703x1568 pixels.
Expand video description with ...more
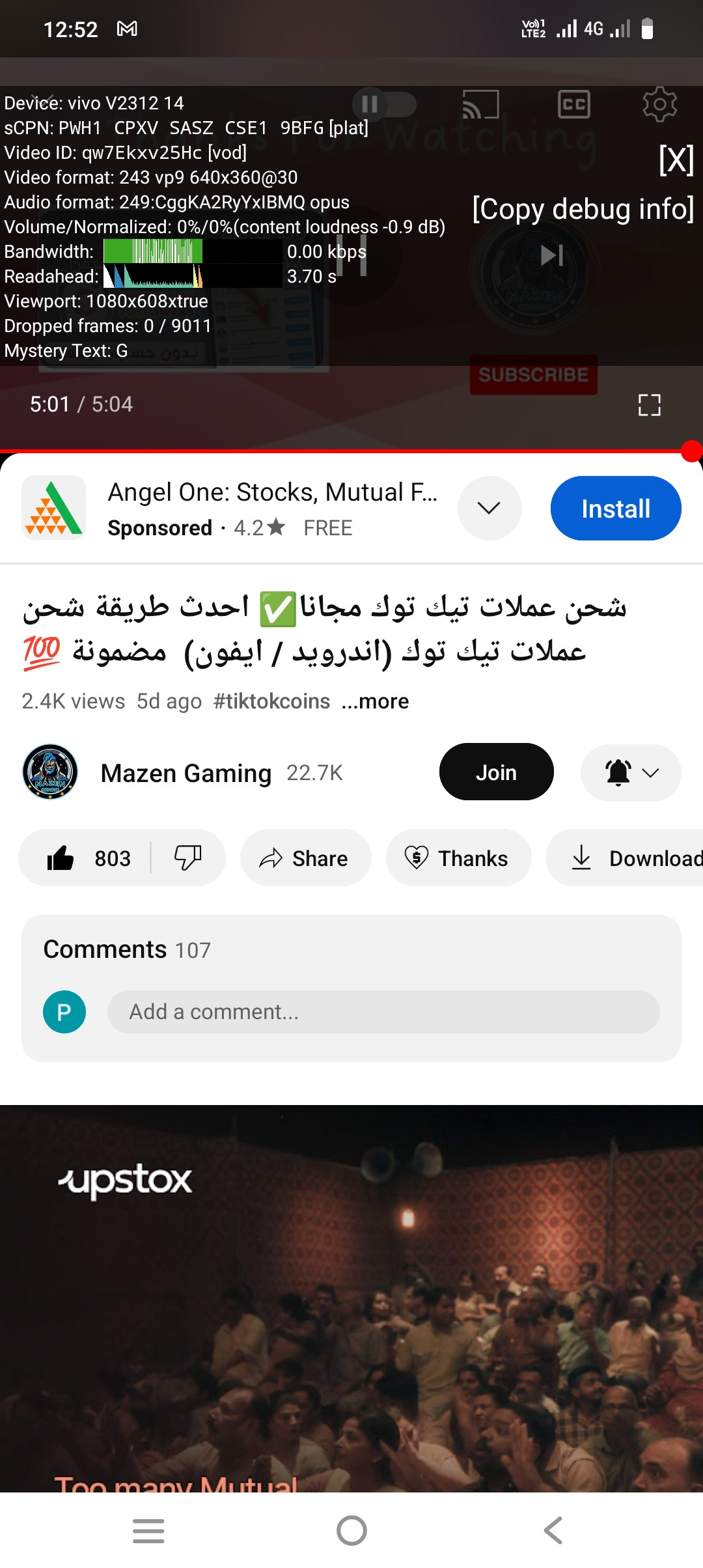pos(376,701)
